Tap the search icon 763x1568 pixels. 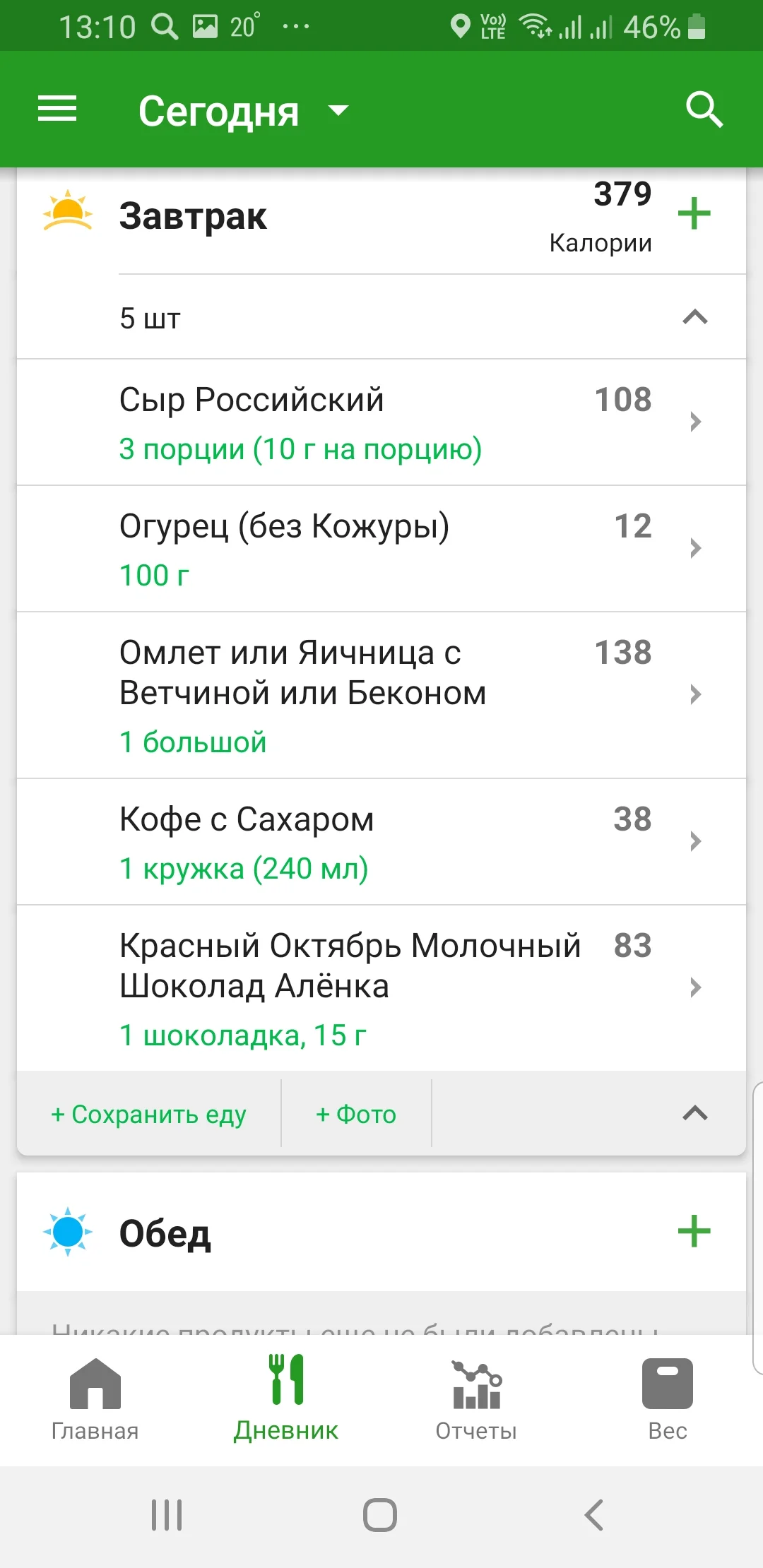coord(704,109)
